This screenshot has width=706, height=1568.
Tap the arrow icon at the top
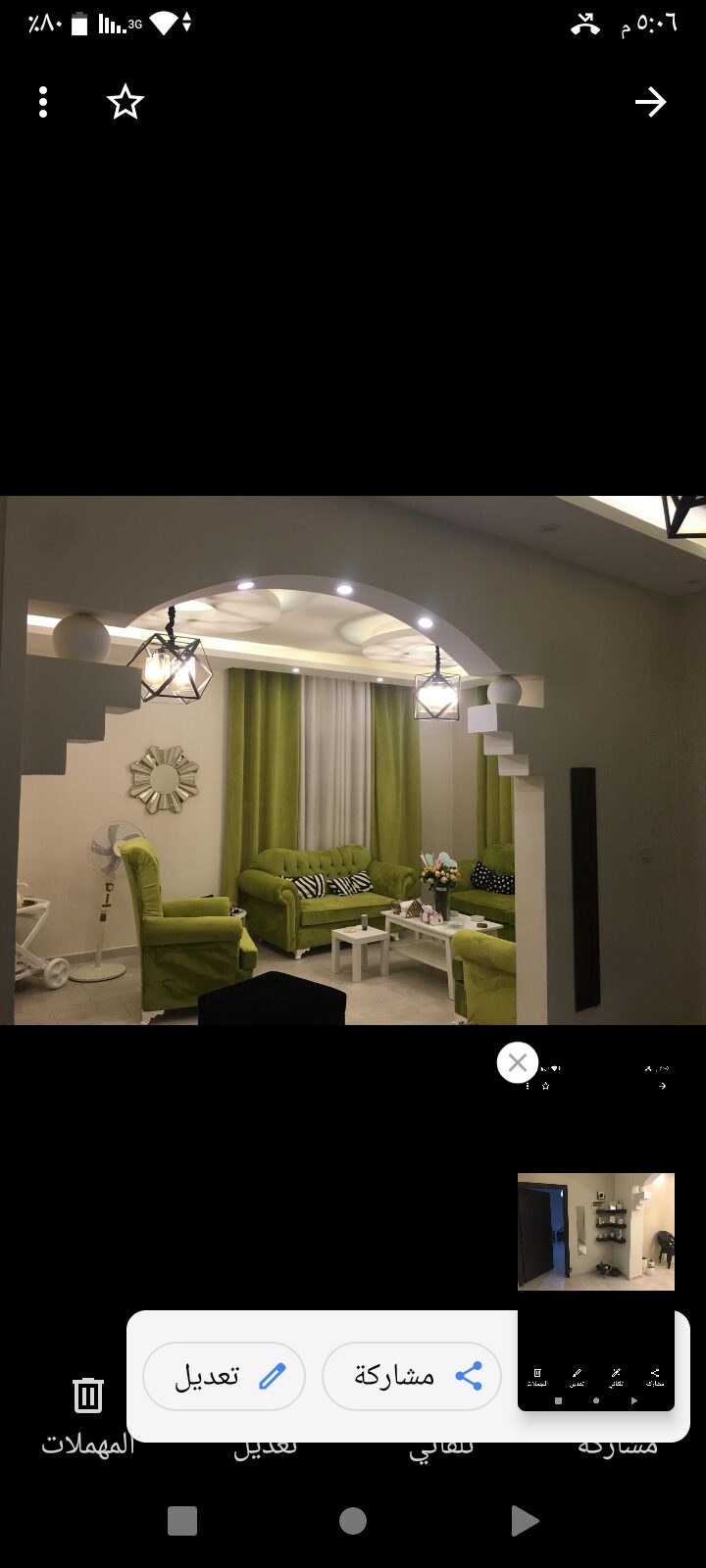point(650,102)
